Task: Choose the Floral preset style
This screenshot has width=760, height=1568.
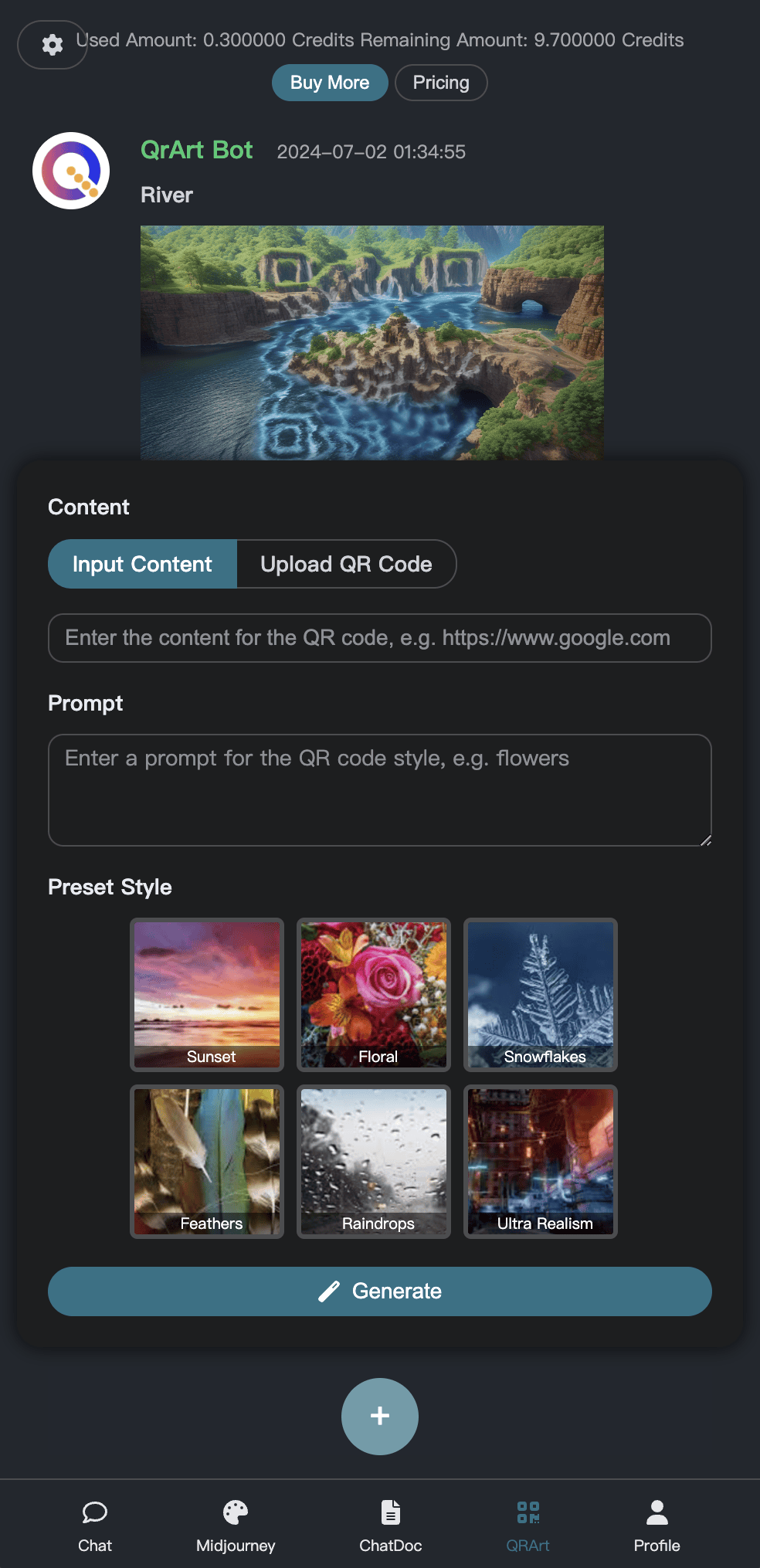Action: [x=374, y=994]
